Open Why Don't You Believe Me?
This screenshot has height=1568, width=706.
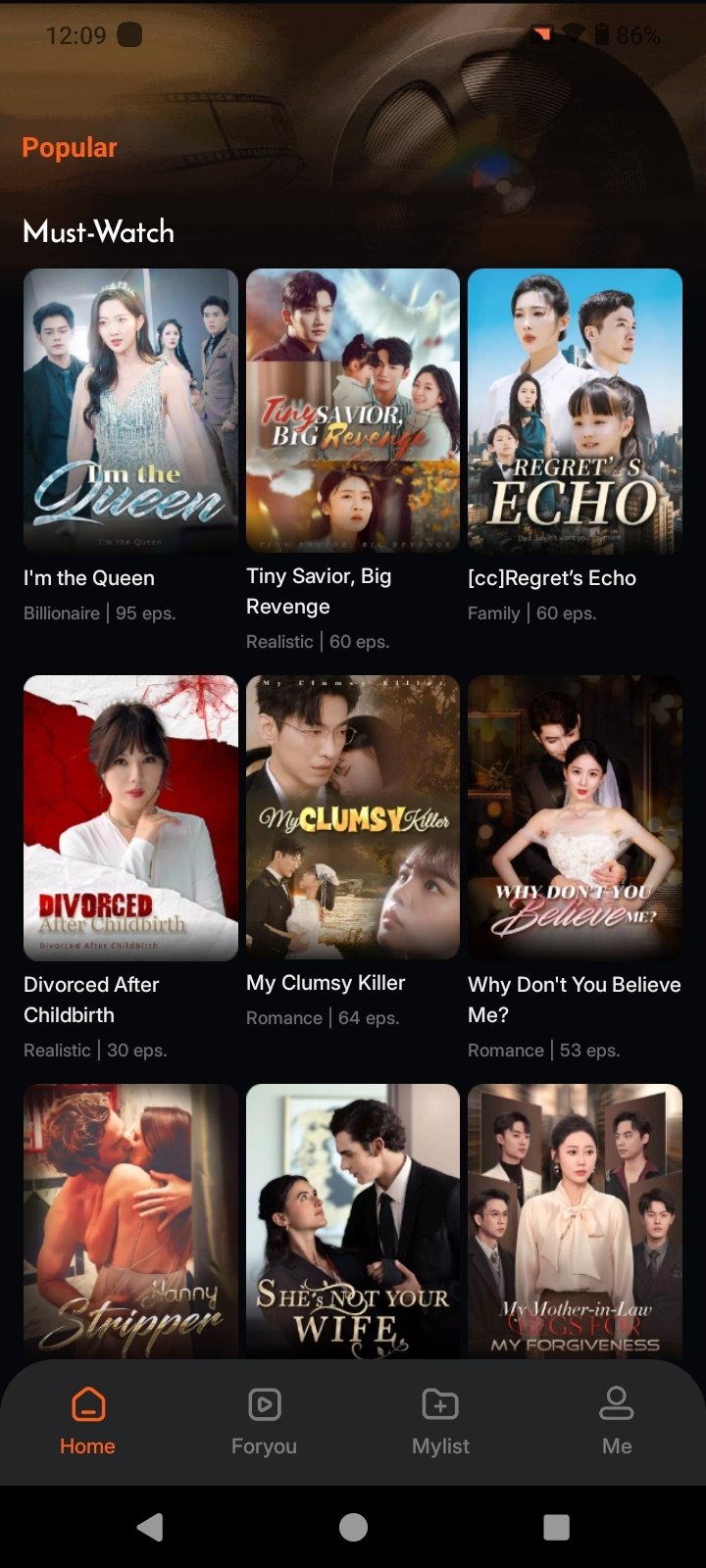(575, 817)
